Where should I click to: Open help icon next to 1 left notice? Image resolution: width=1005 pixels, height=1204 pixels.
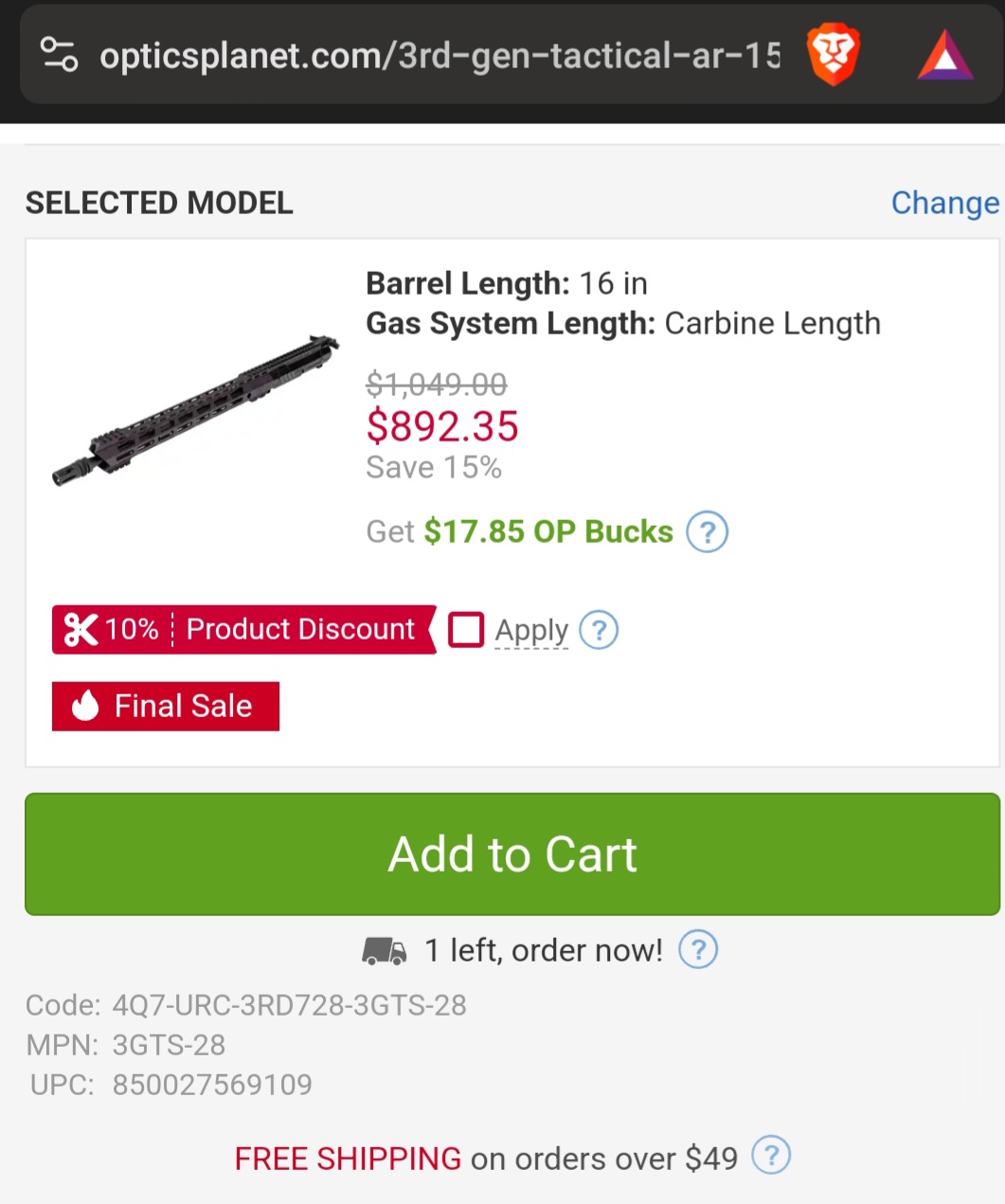point(698,950)
